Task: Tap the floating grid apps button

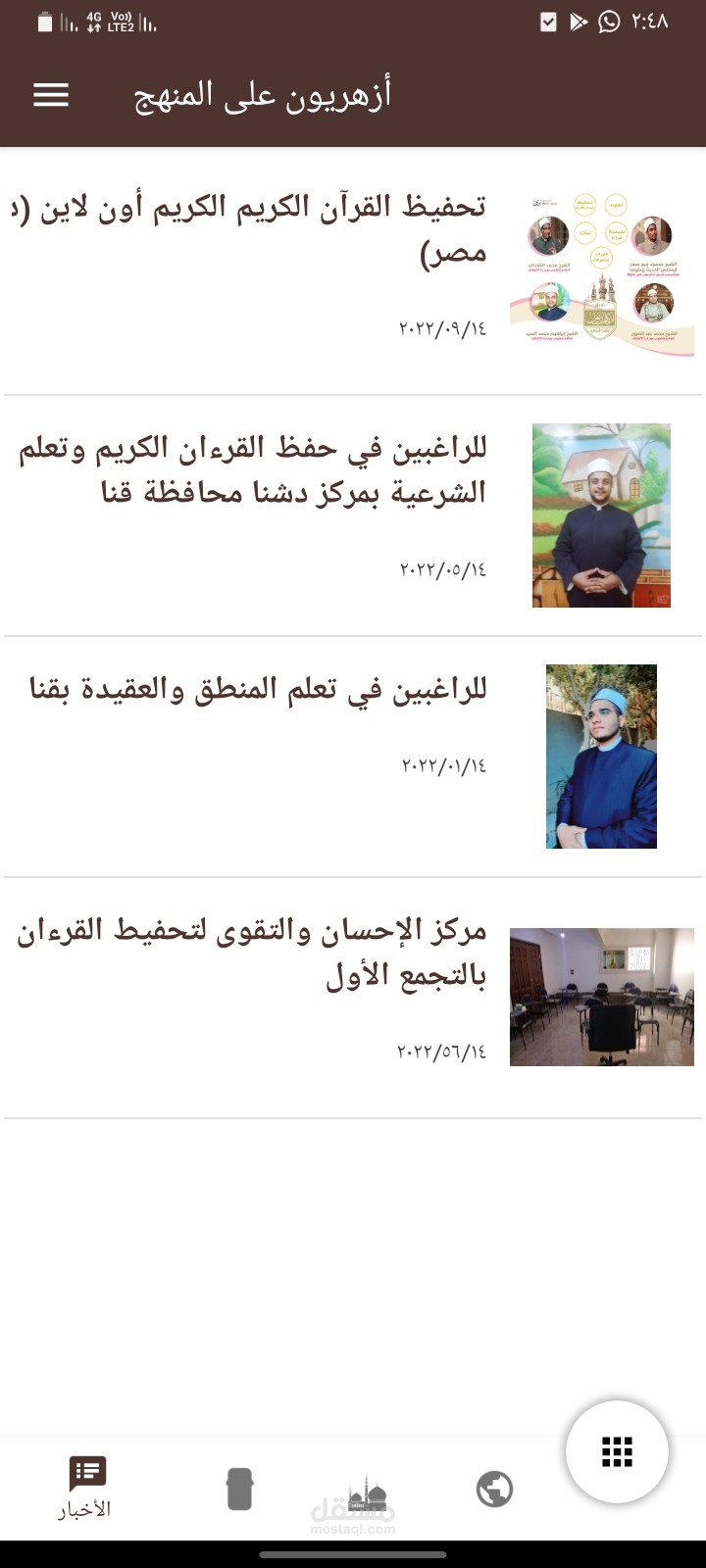Action: 617,1451
